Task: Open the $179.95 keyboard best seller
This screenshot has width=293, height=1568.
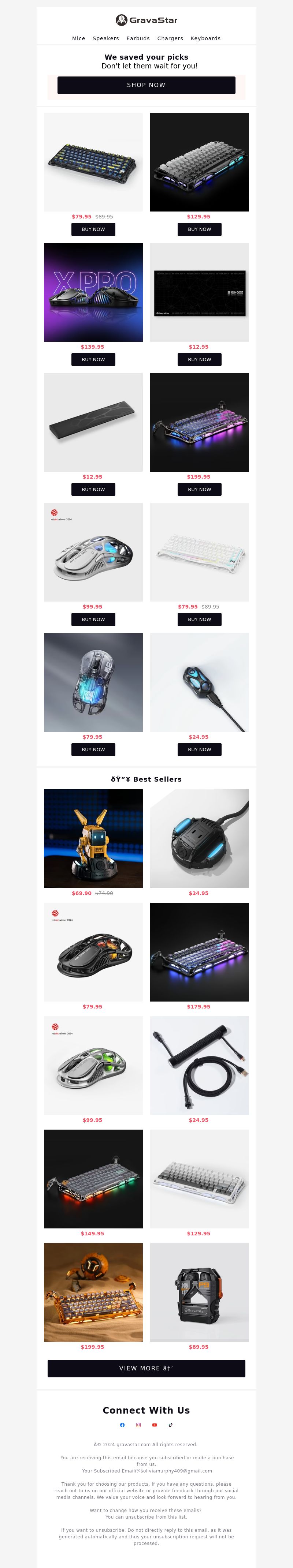Action: click(x=199, y=952)
